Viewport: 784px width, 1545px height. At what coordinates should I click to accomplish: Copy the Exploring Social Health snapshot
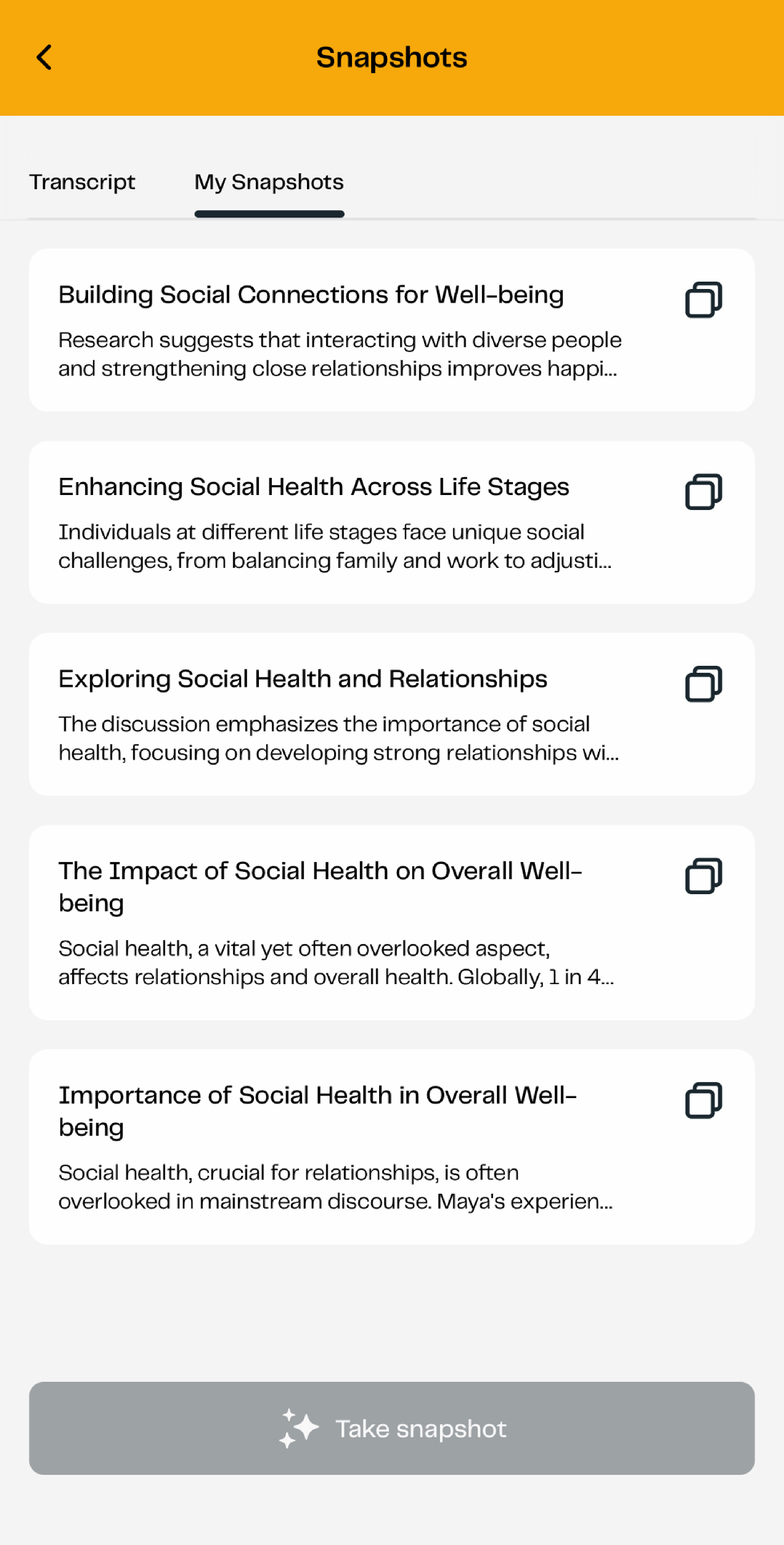coord(703,684)
